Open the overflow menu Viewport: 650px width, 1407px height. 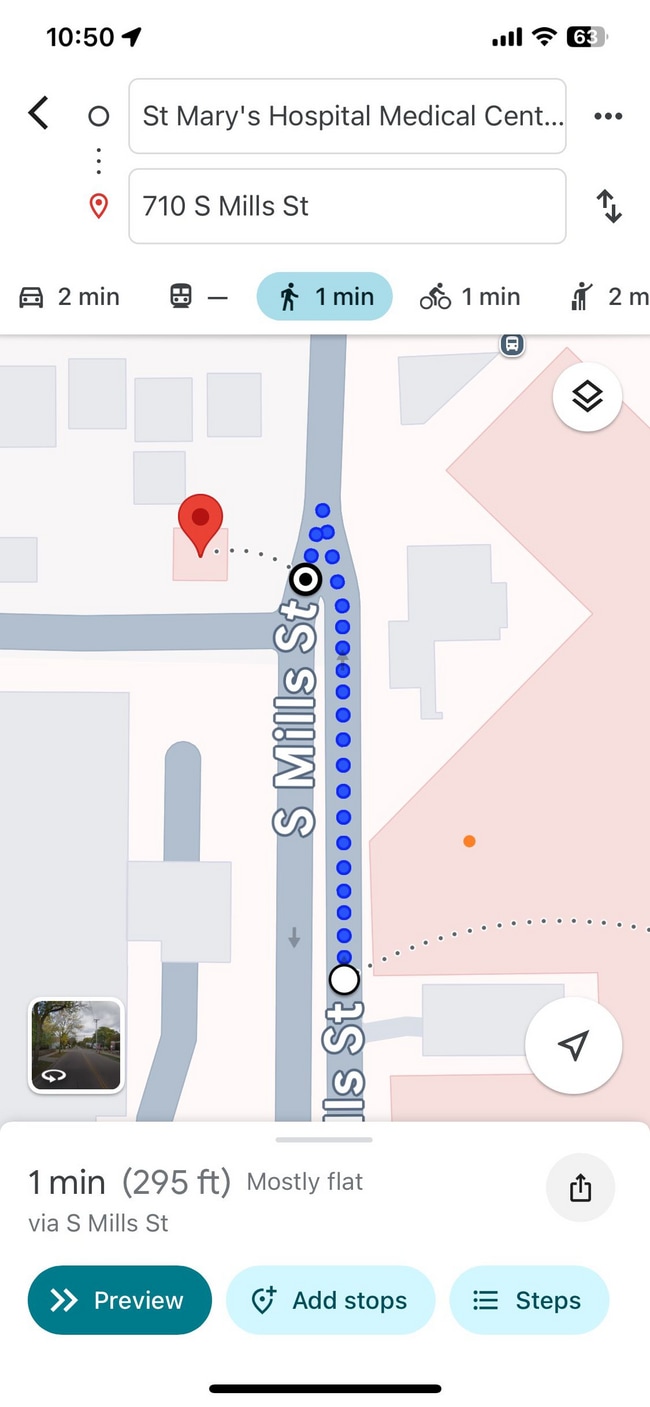tap(608, 116)
